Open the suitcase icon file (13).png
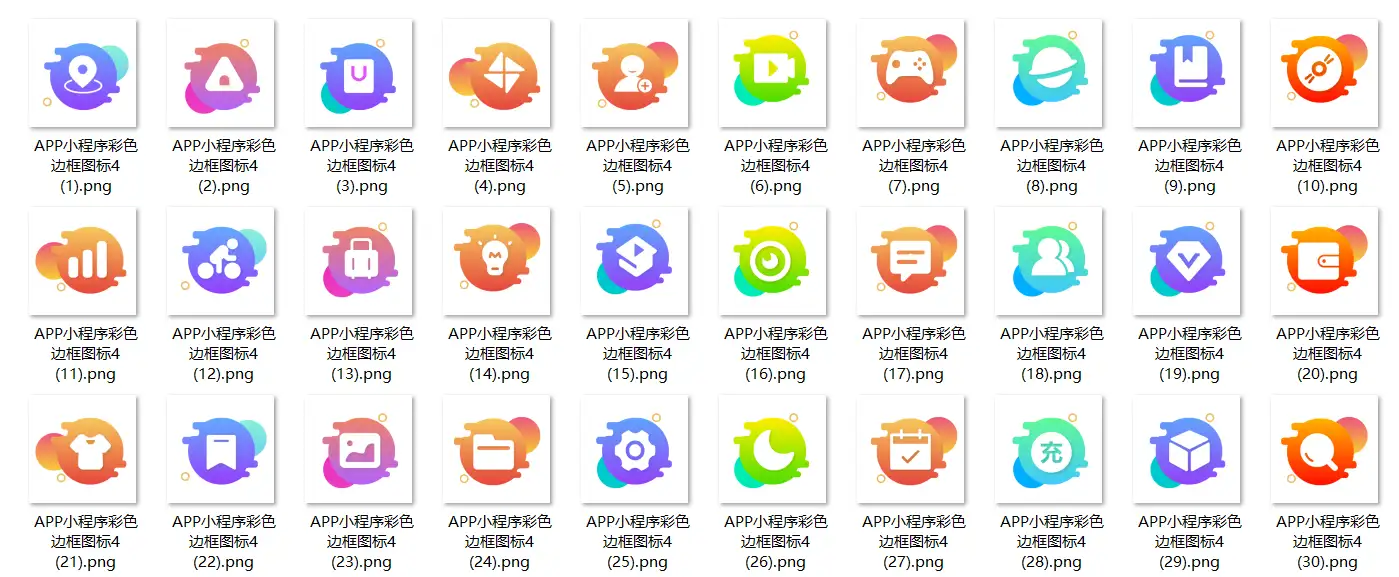This screenshot has height=577, width=1399. [360, 261]
